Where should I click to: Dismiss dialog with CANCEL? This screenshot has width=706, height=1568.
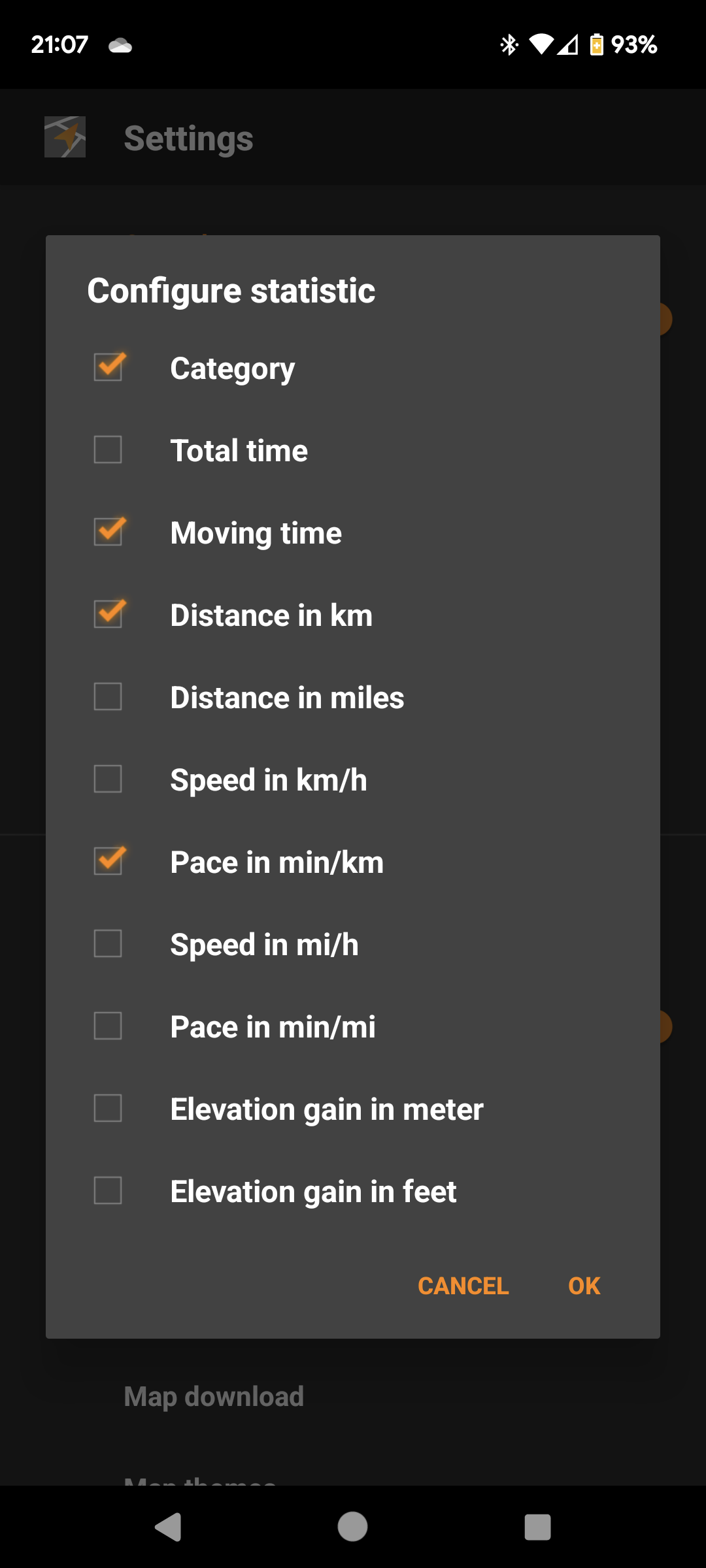point(463,1284)
